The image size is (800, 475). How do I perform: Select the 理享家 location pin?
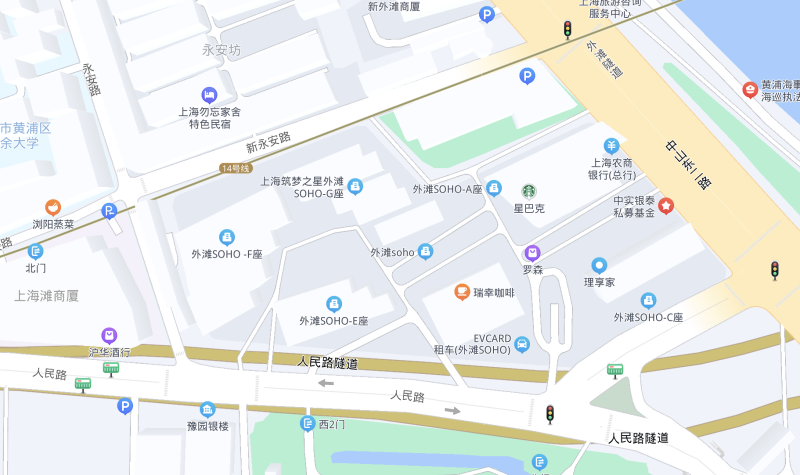[x=599, y=265]
